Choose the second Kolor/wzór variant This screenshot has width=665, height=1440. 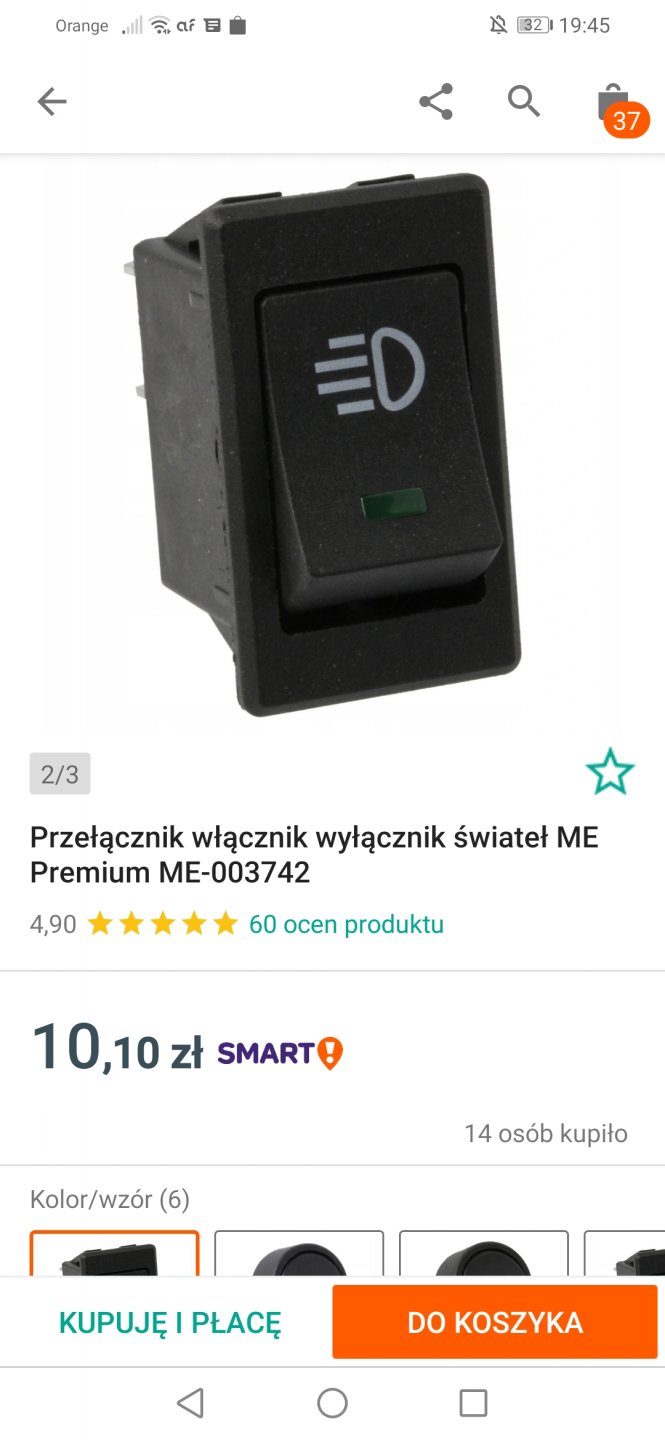(x=299, y=1254)
